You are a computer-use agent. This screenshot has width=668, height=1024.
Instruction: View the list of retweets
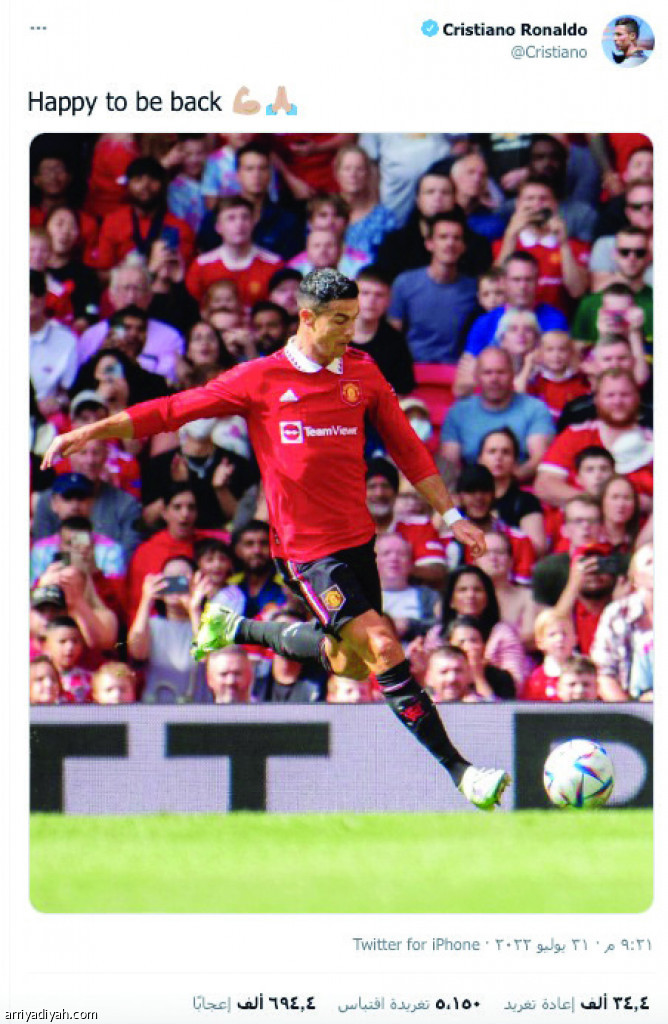(576, 1003)
